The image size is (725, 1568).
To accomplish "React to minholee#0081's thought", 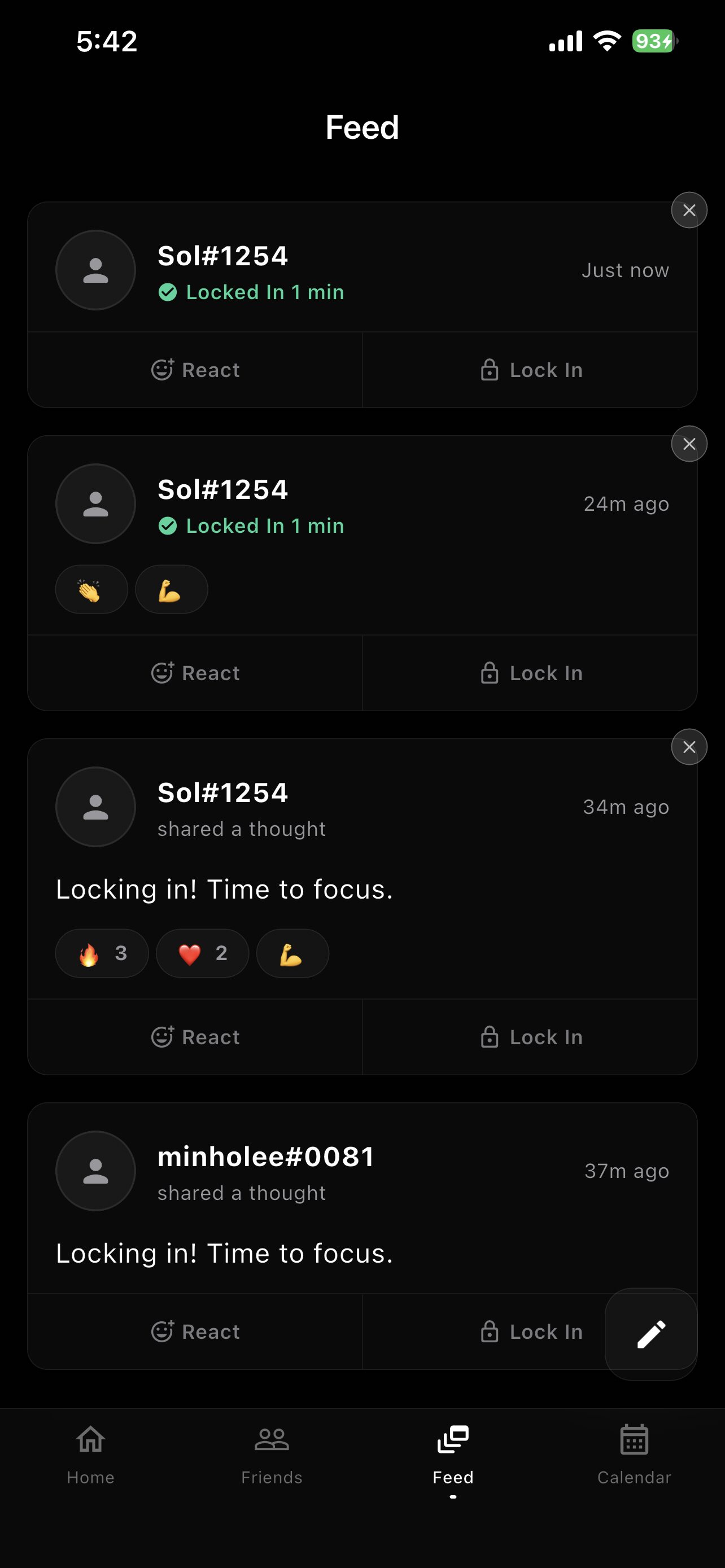I will [195, 1332].
